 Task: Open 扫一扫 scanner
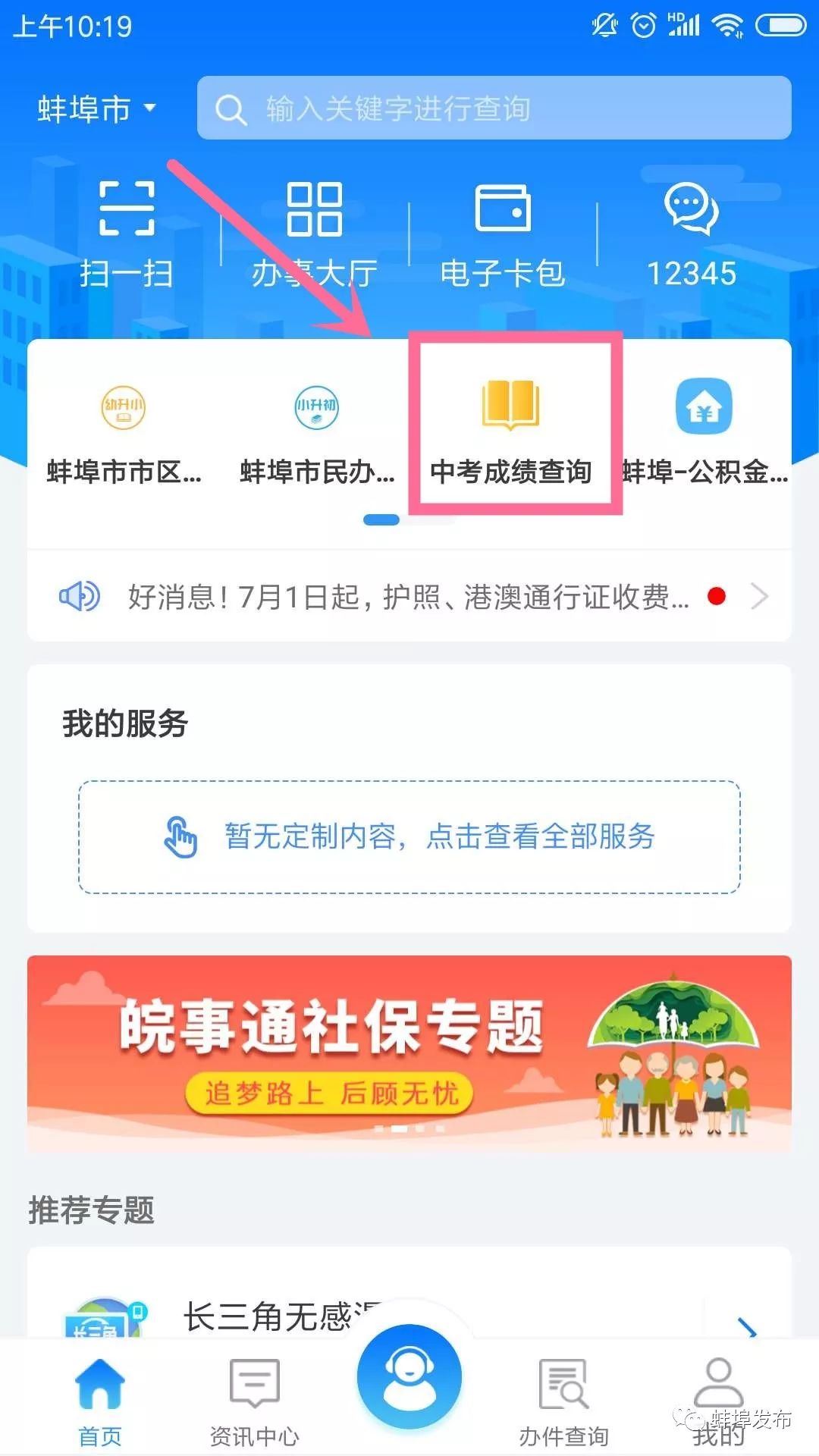(127, 234)
